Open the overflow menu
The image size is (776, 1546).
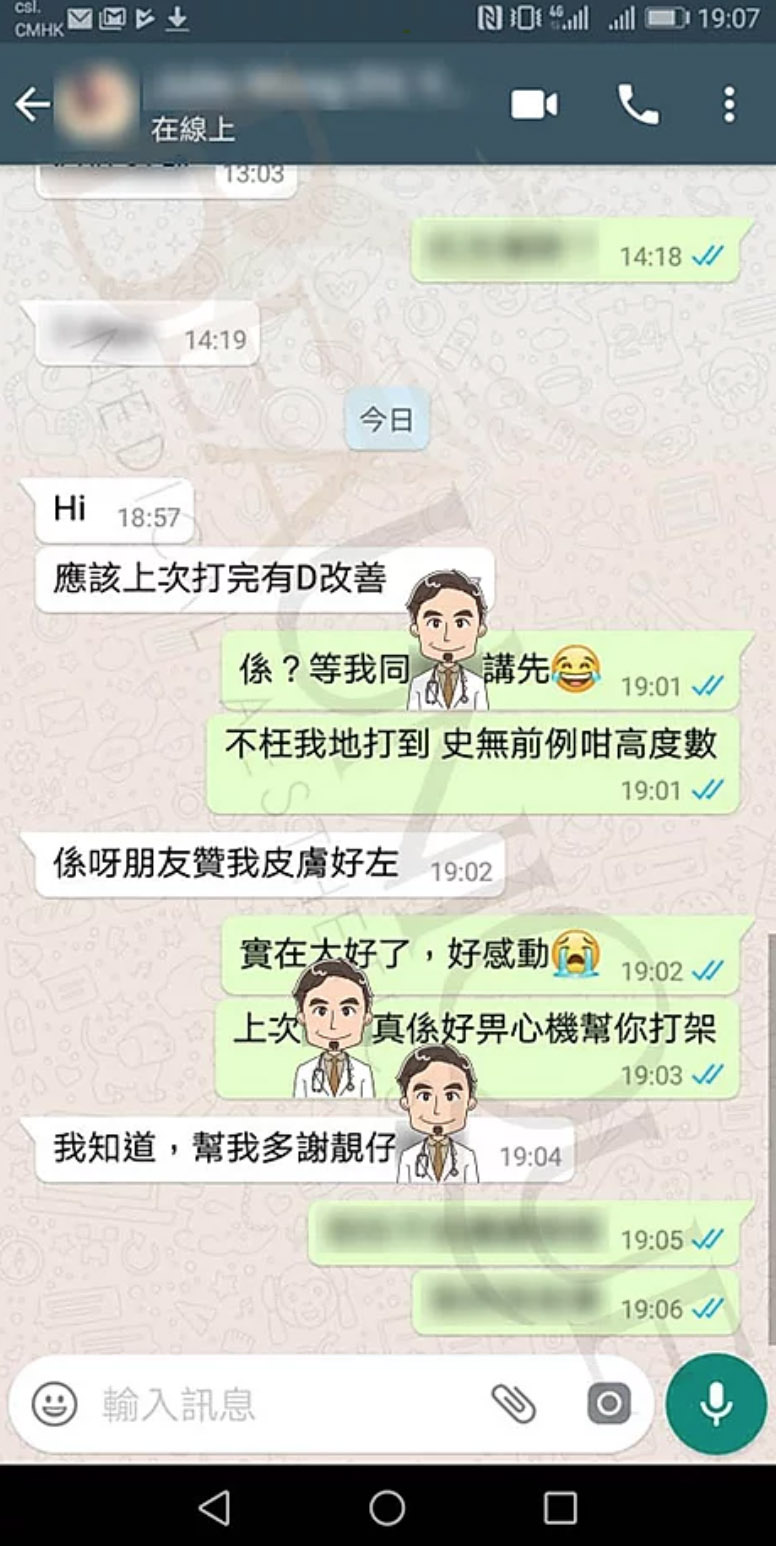click(x=729, y=105)
